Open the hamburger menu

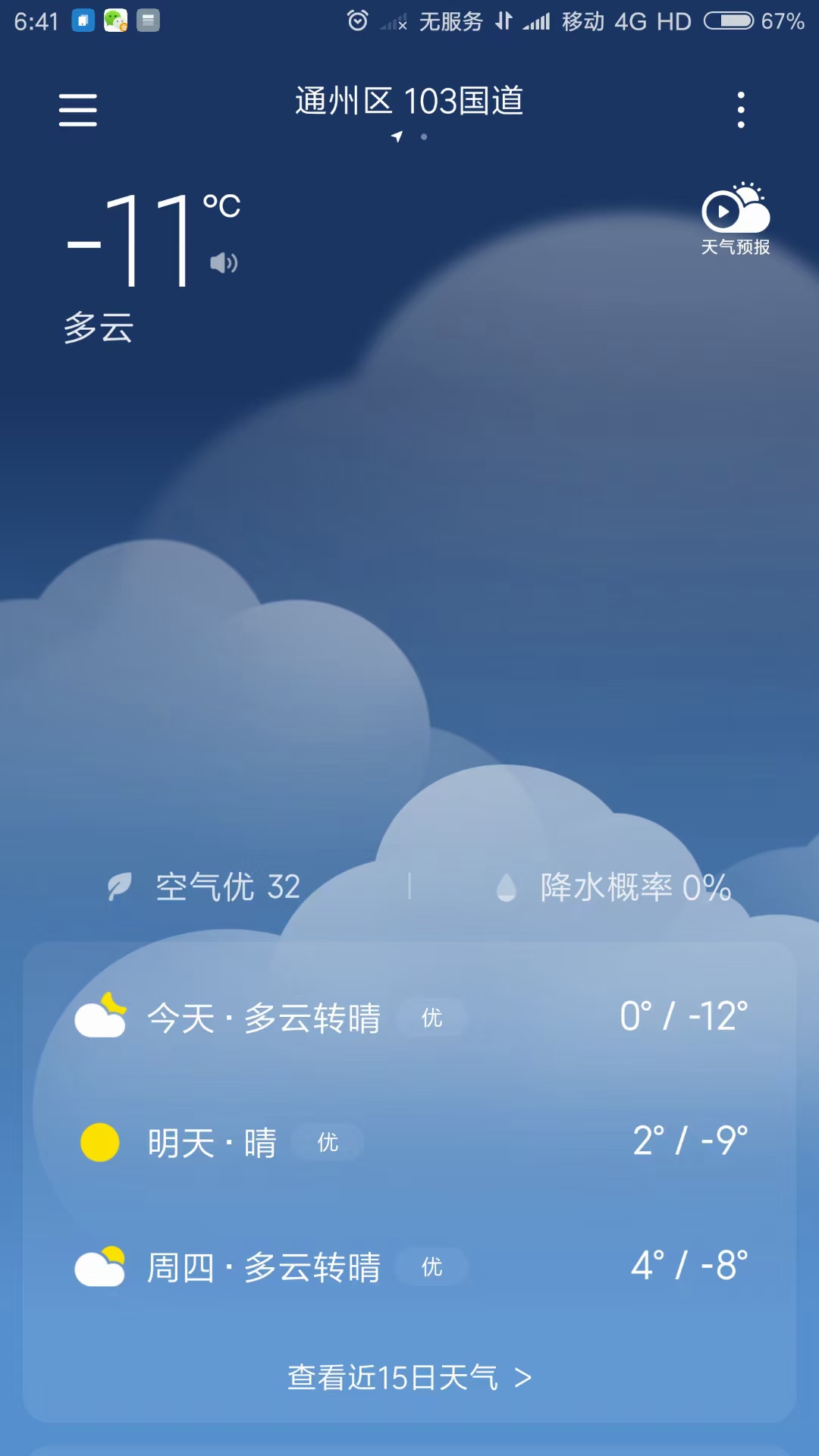[x=78, y=110]
